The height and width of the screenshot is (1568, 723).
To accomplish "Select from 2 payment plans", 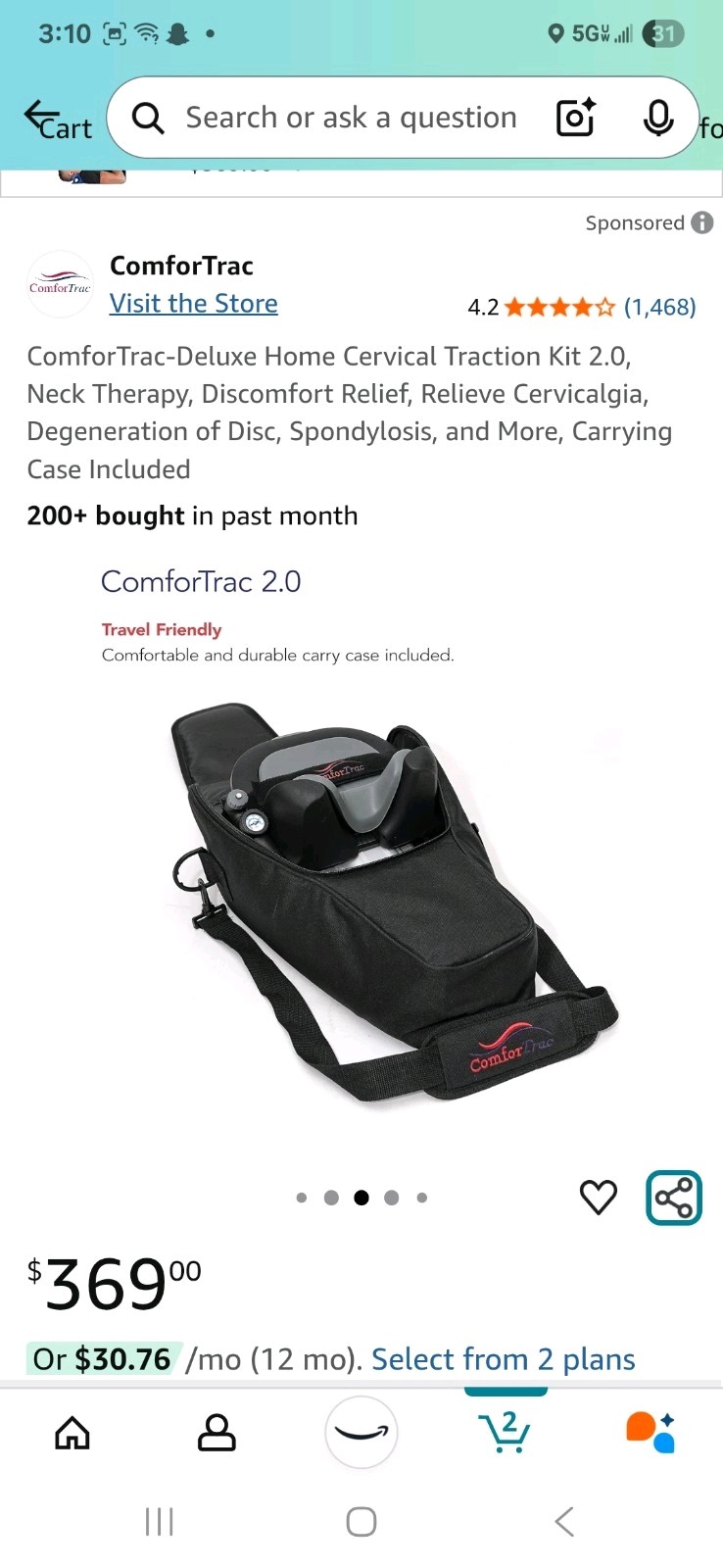I will click(x=503, y=1359).
